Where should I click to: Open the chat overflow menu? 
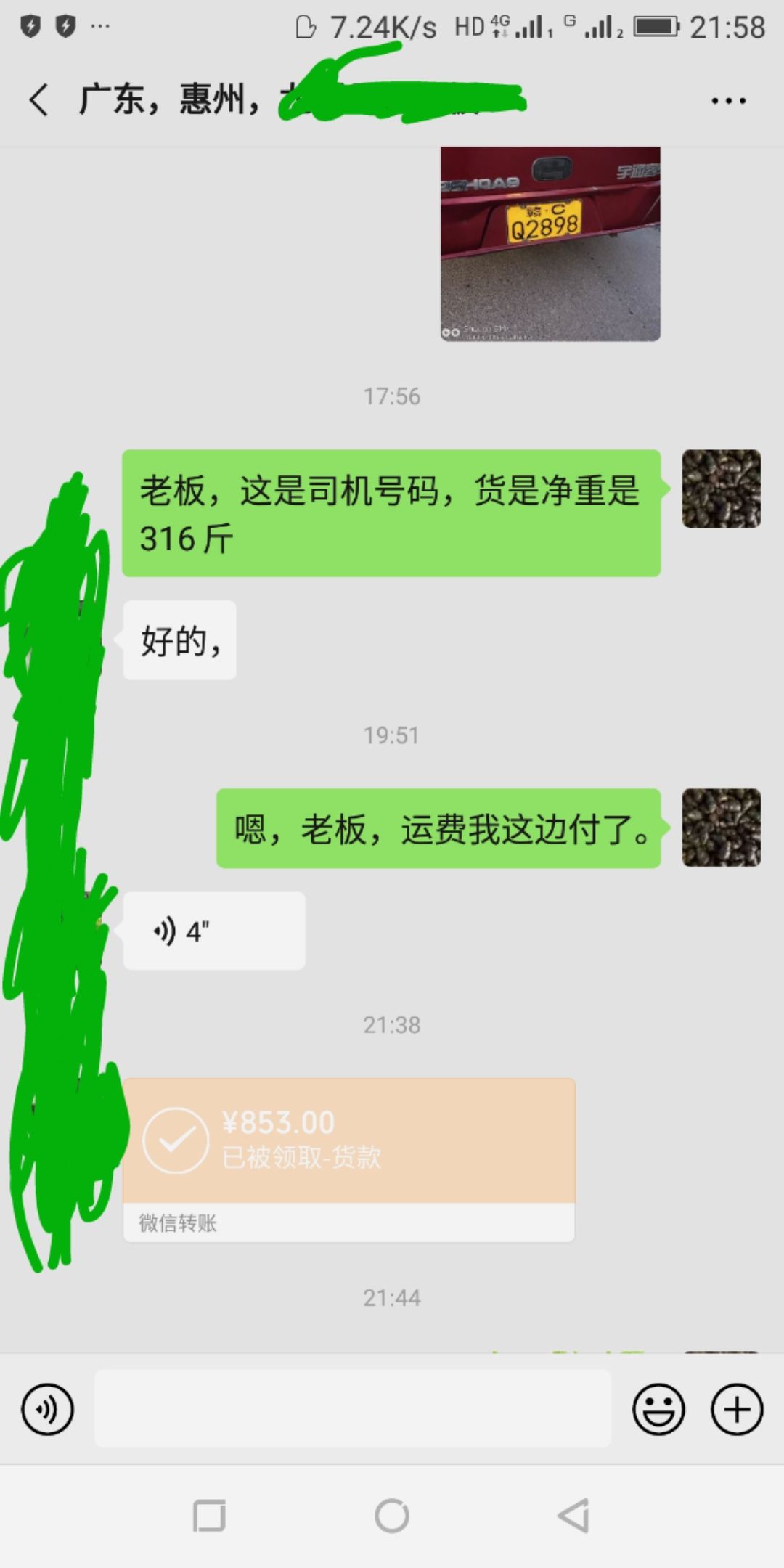click(x=728, y=101)
